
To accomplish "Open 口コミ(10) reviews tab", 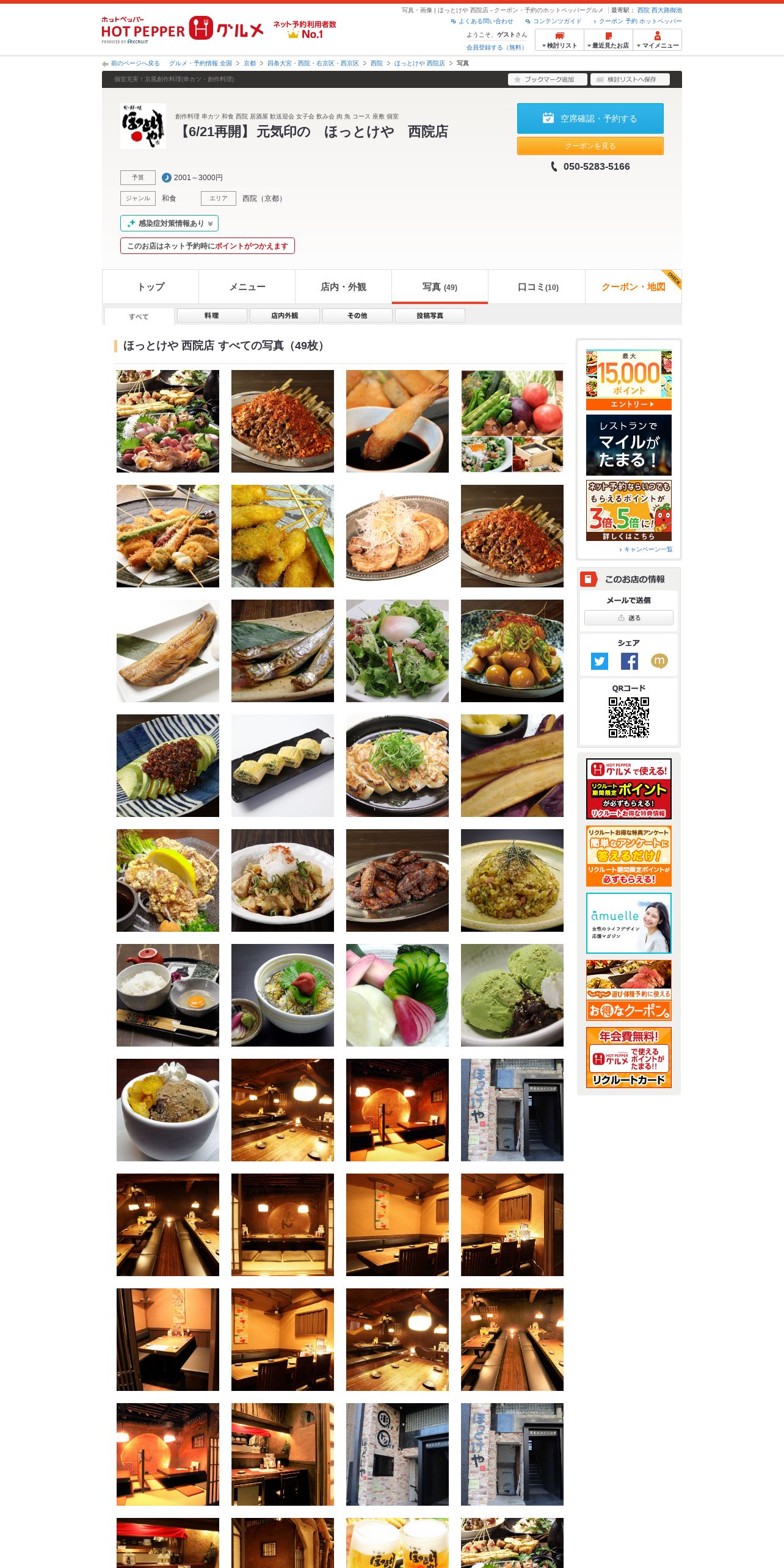I will coord(537,287).
